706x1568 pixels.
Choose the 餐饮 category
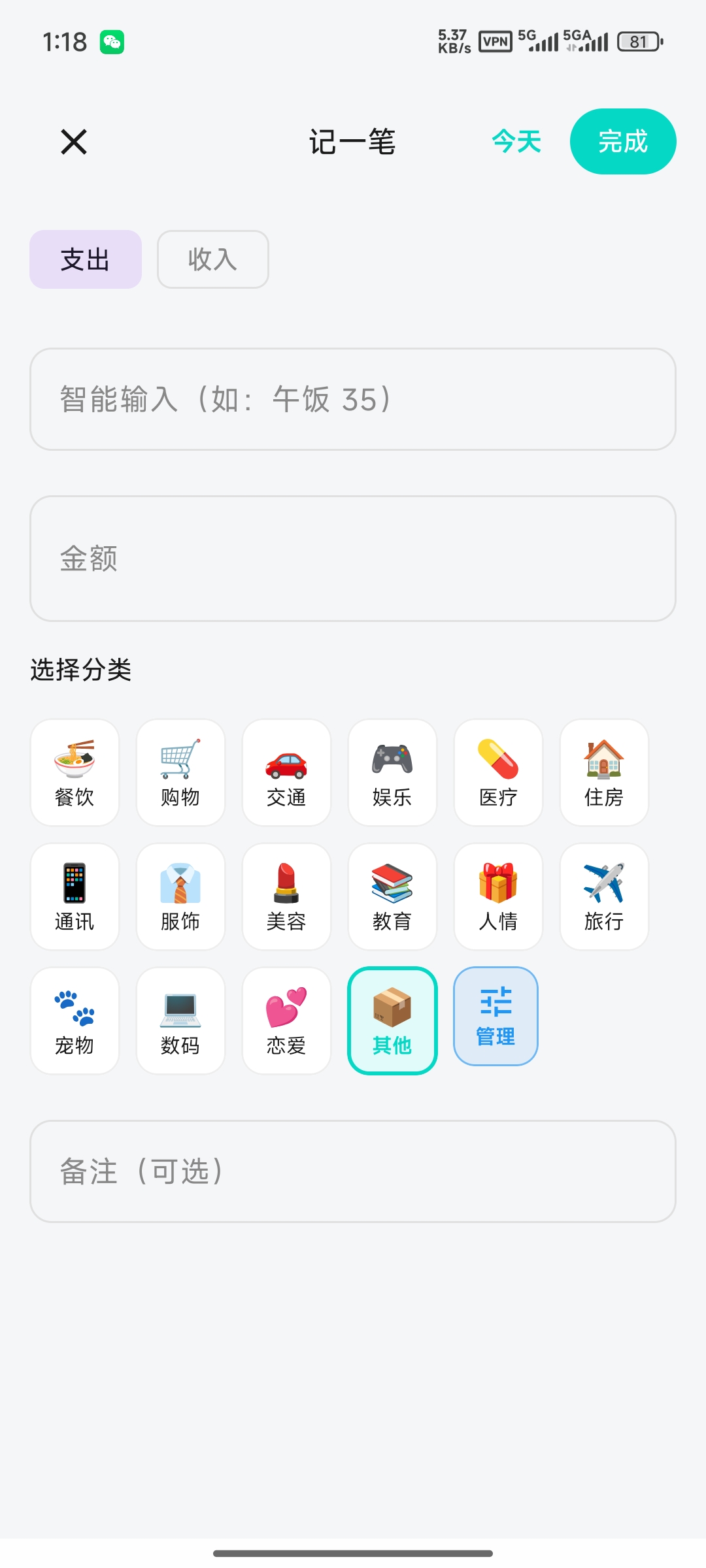[x=75, y=773]
